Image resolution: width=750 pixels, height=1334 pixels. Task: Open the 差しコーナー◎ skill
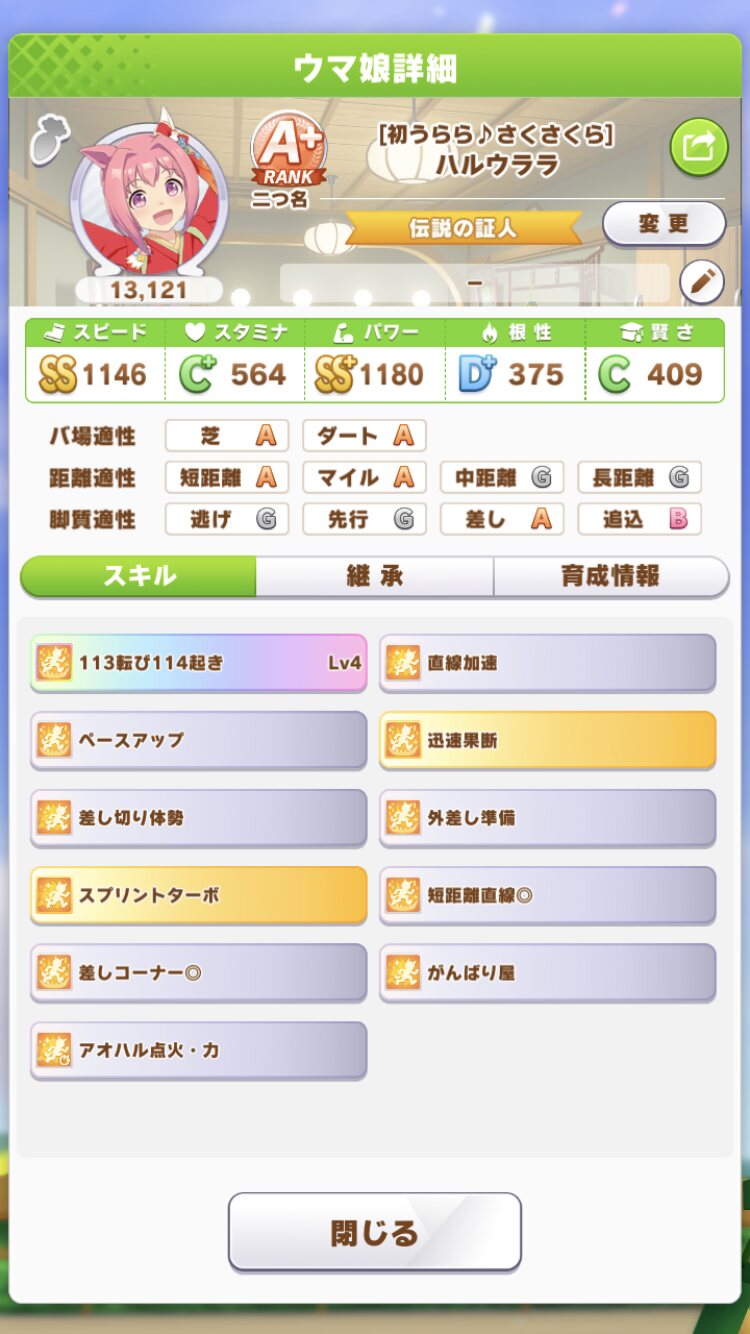[198, 972]
